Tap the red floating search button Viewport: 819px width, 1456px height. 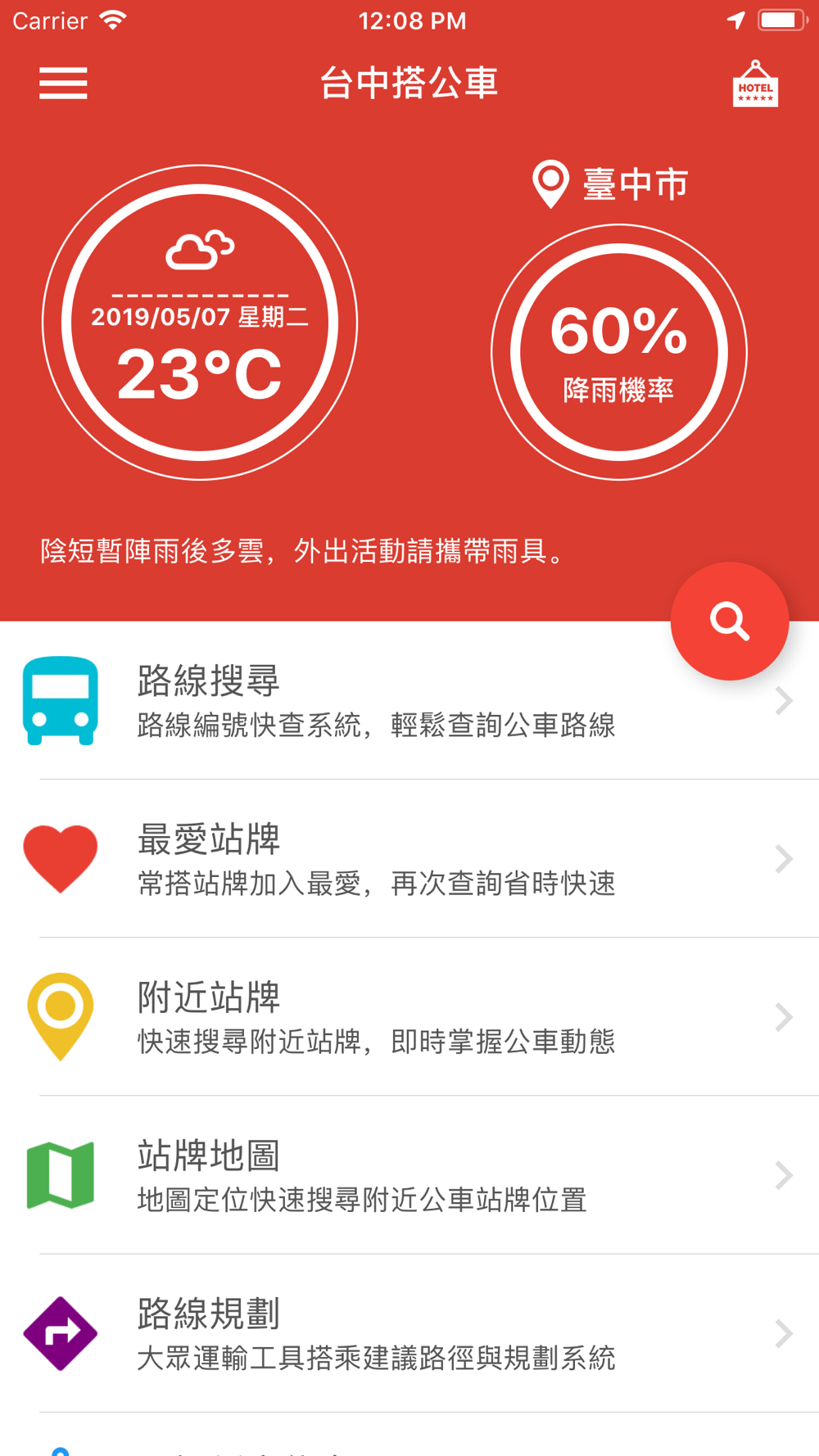click(730, 621)
